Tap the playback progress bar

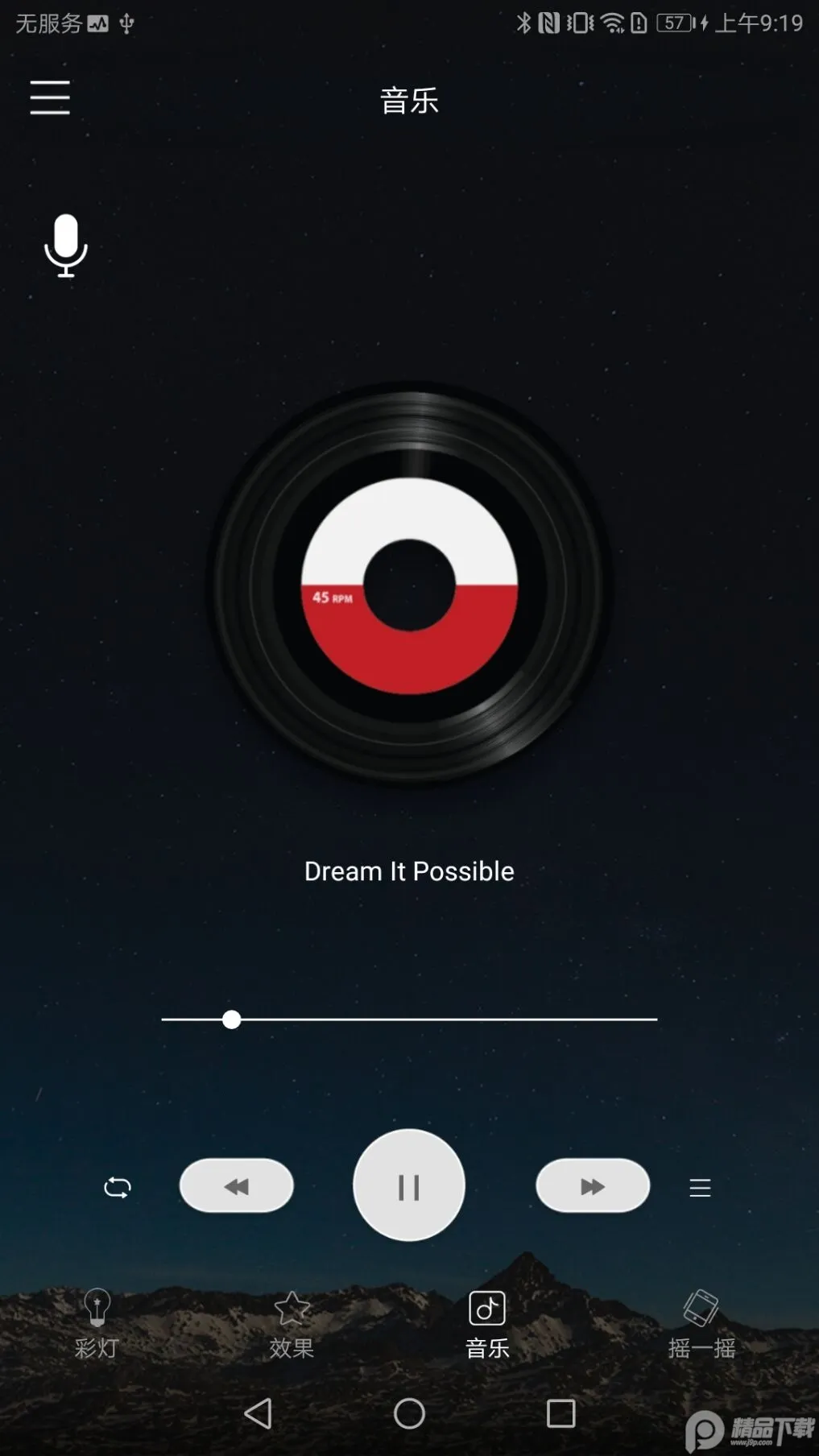pos(409,1020)
